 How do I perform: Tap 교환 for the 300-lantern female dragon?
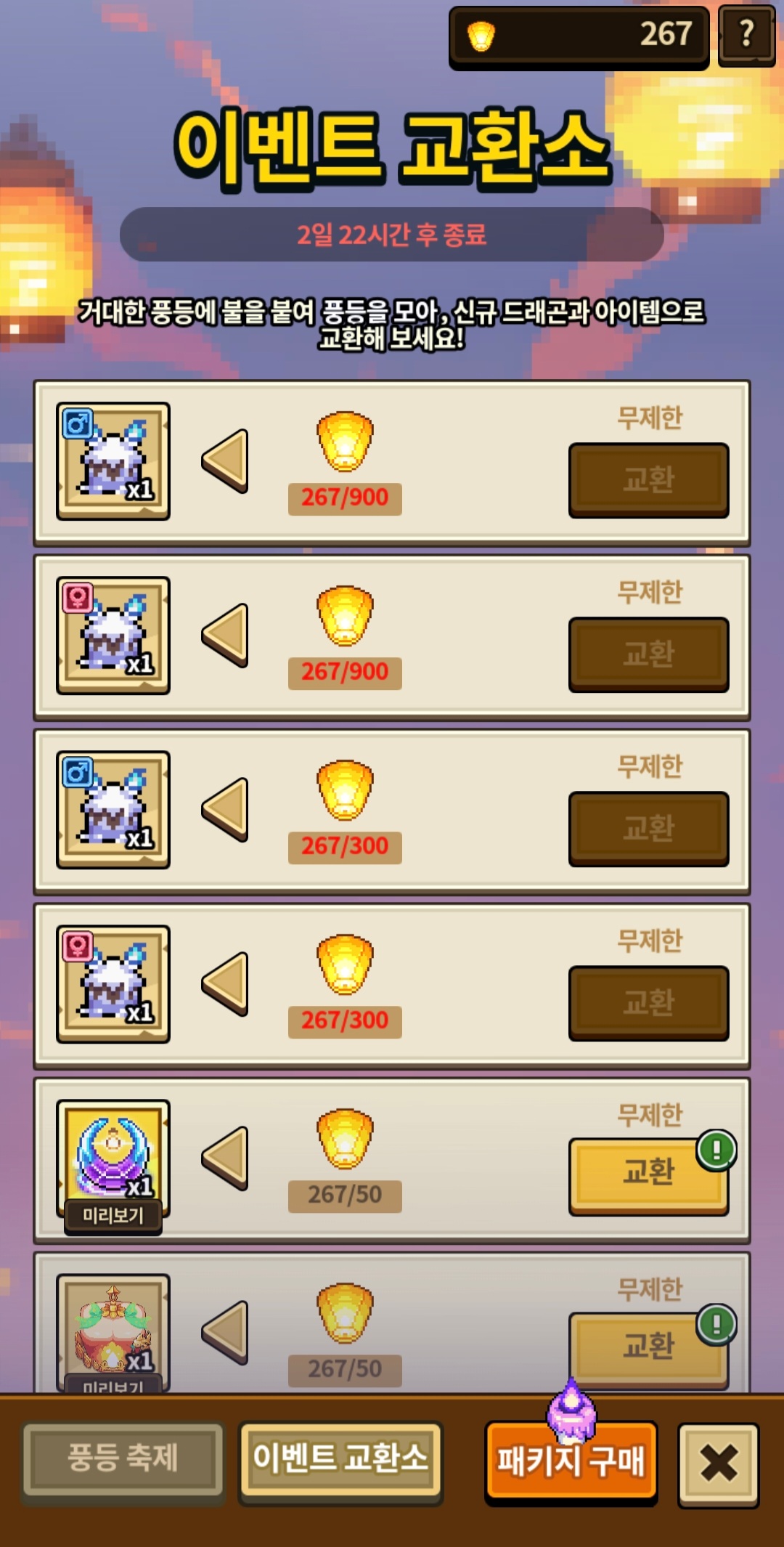tap(648, 1003)
